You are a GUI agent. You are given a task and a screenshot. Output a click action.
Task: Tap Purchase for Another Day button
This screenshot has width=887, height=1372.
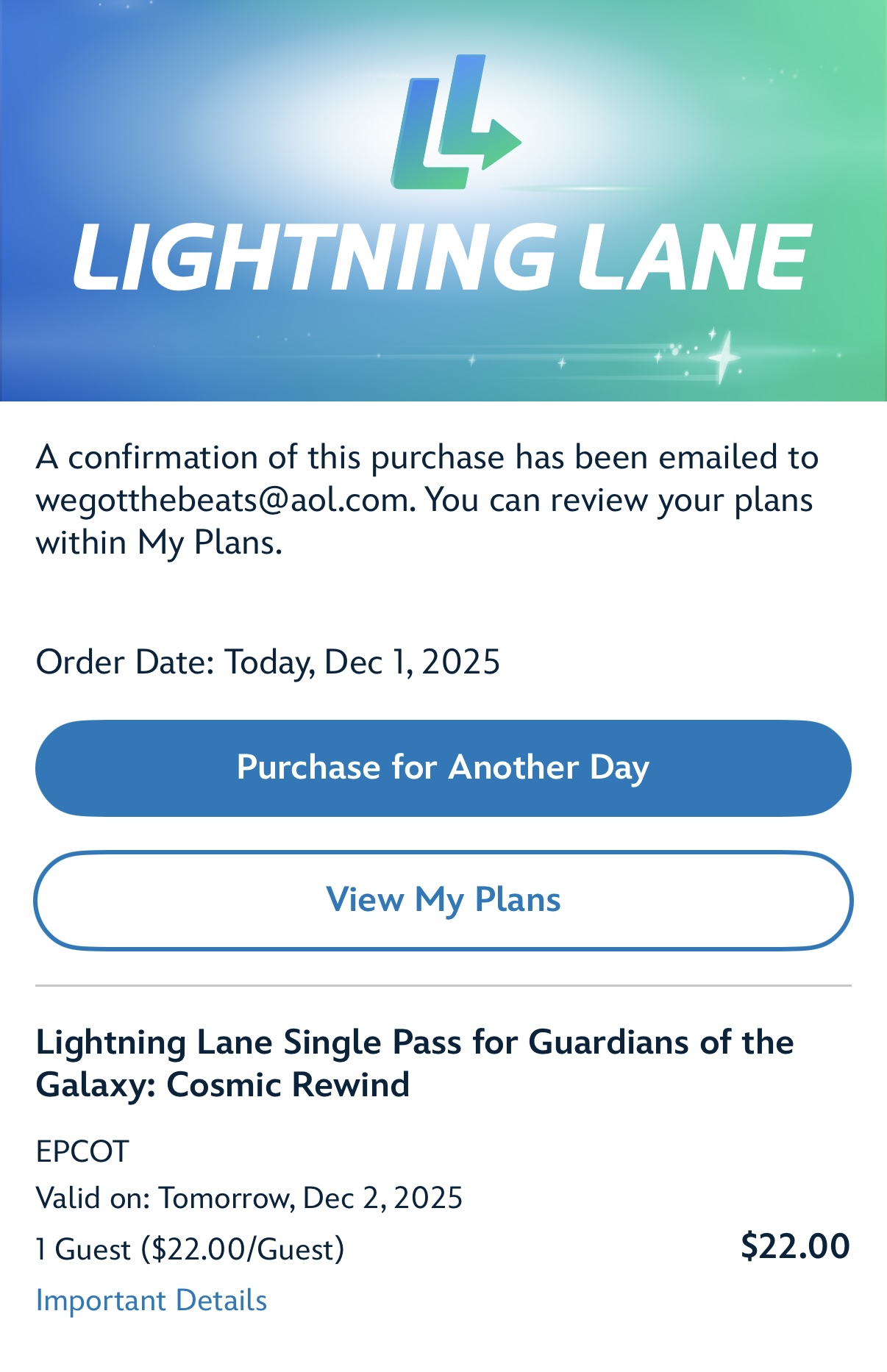pyautogui.click(x=443, y=768)
